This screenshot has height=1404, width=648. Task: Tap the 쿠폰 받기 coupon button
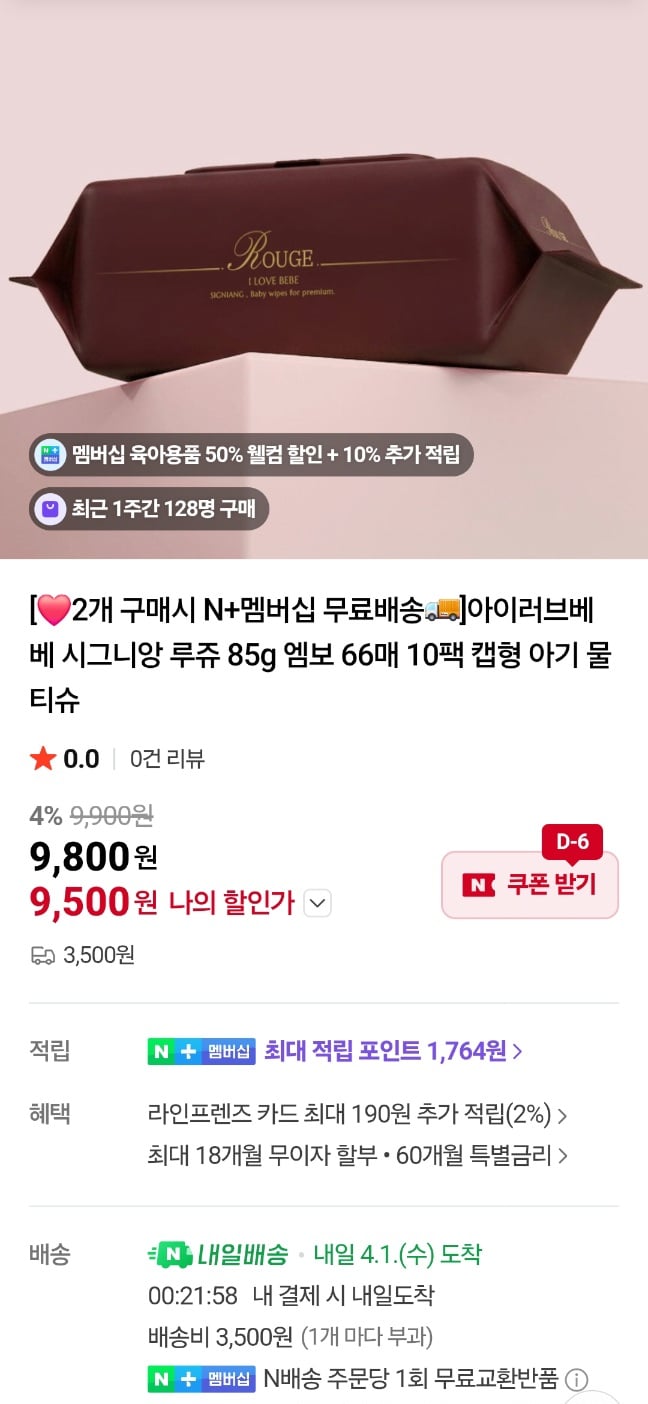tap(530, 885)
